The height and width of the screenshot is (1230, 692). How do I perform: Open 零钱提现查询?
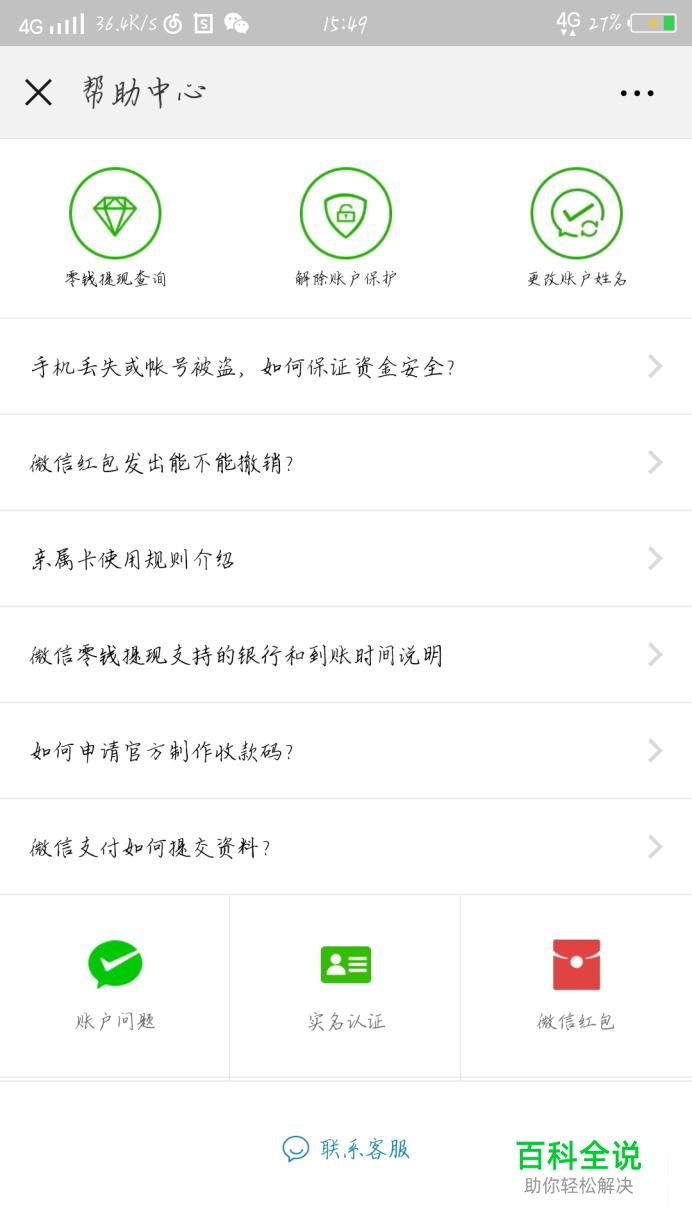[115, 228]
